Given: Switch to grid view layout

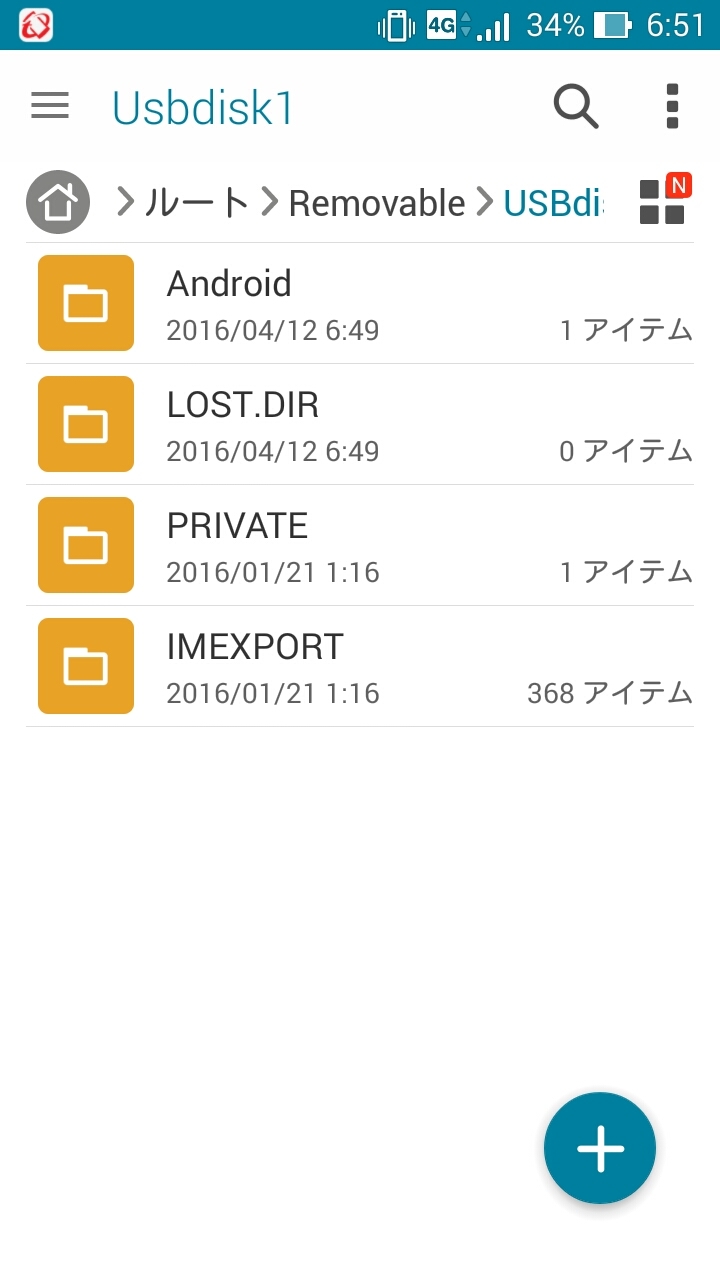Looking at the screenshot, I should 663,202.
